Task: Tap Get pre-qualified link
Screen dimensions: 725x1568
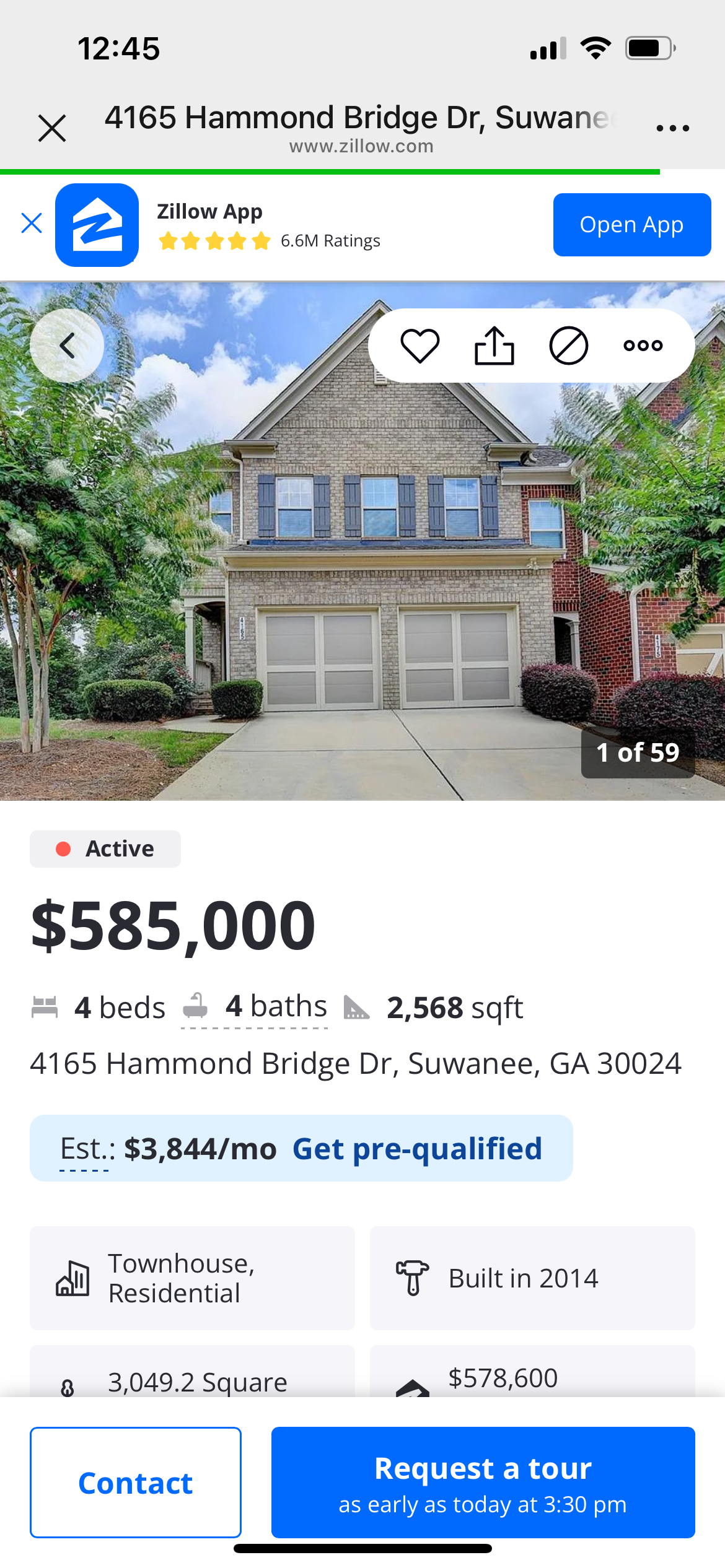Action: (x=417, y=1149)
